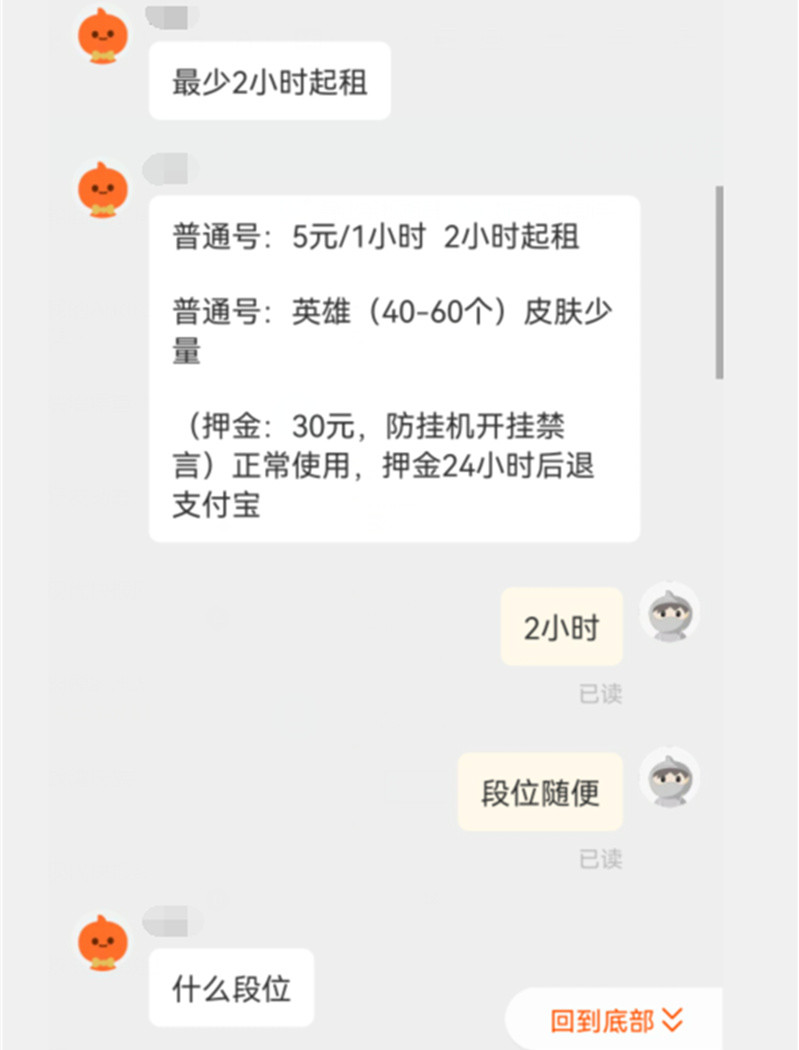This screenshot has width=799, height=1050.
Task: Click the blurred name above "什么段位"
Action: [x=165, y=922]
